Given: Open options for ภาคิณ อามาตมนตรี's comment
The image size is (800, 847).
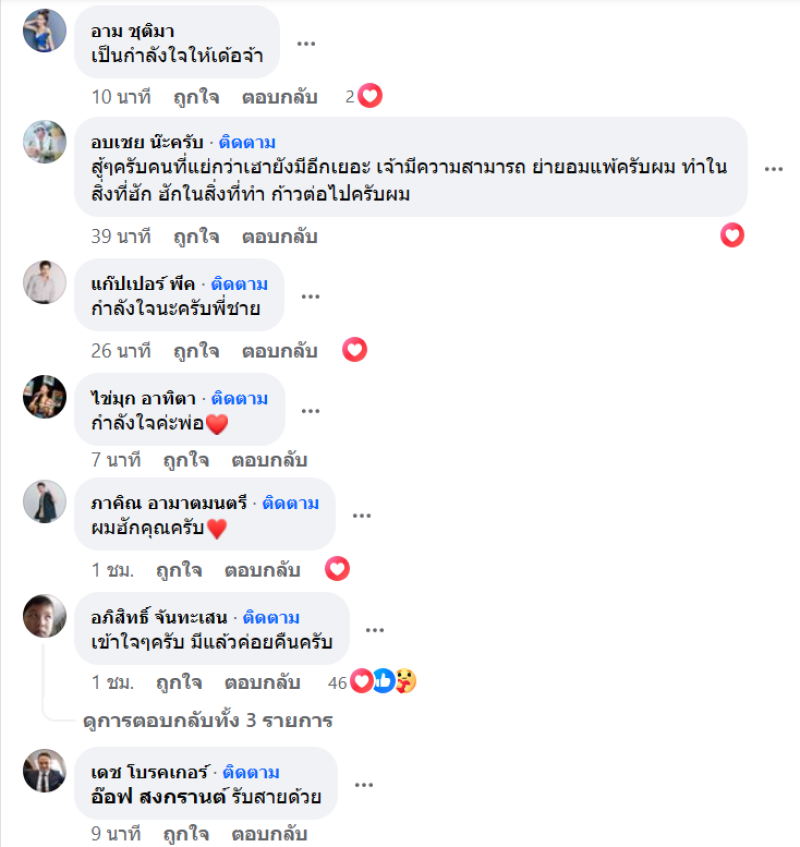Looking at the screenshot, I should point(361,515).
